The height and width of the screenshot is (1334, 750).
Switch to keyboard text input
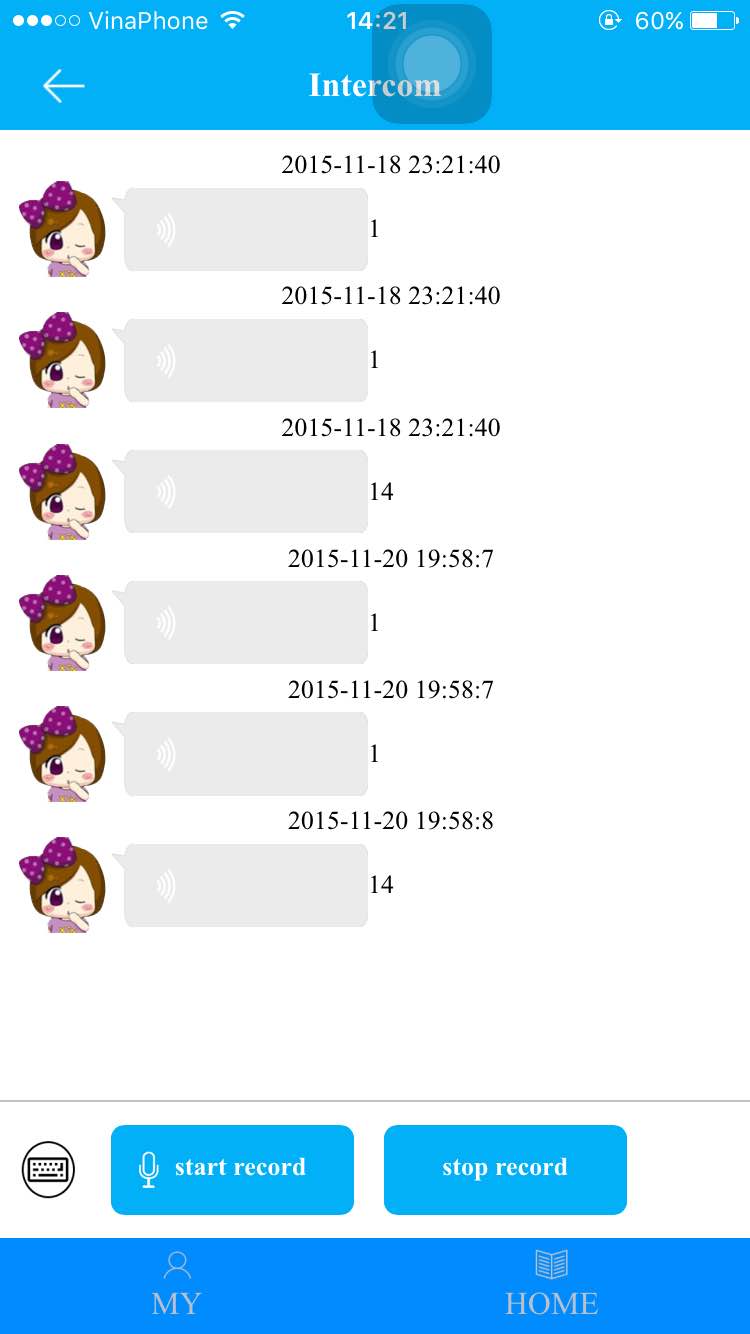coord(48,1168)
